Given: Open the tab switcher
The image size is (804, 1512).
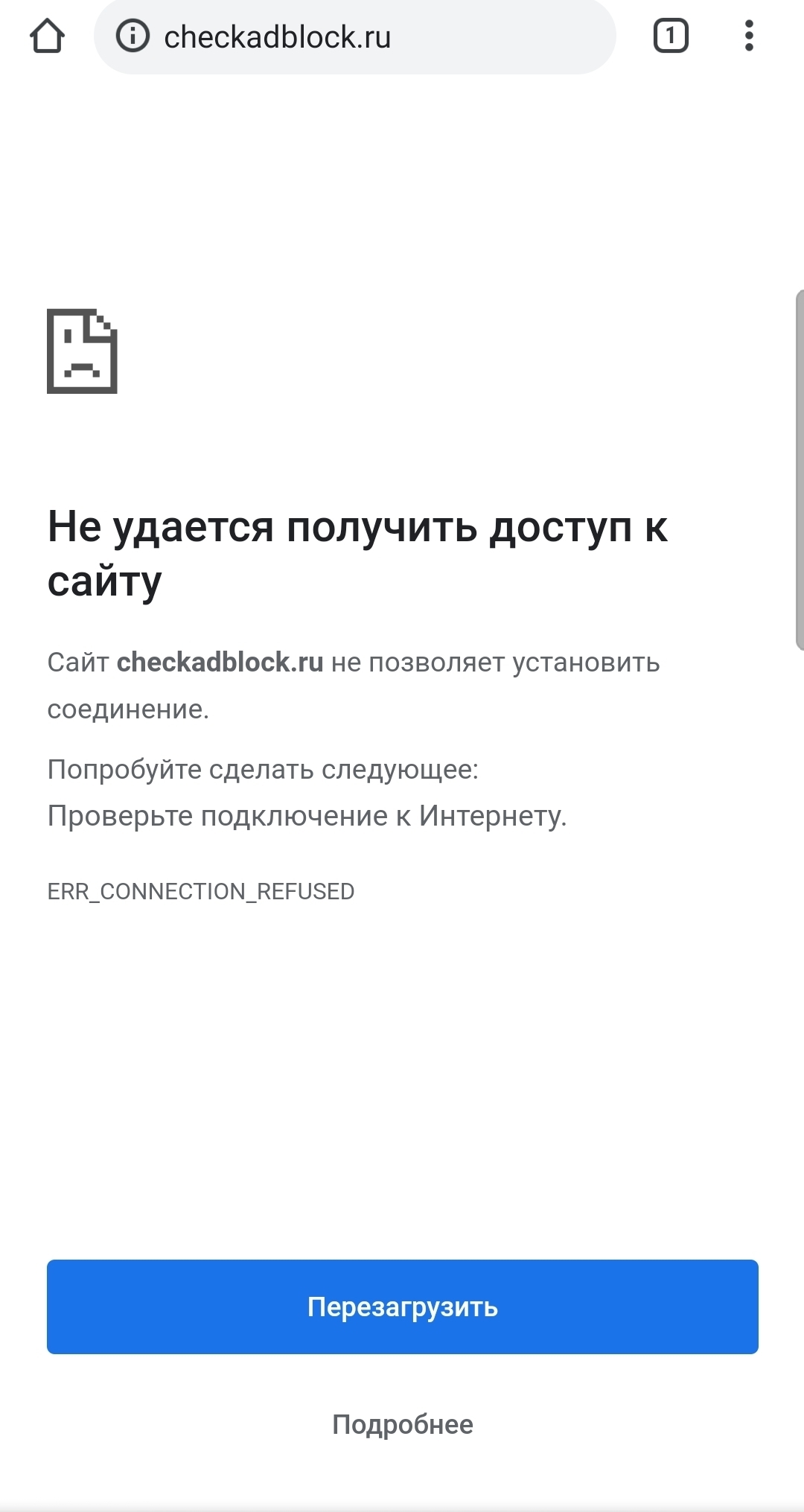Looking at the screenshot, I should click(x=670, y=36).
